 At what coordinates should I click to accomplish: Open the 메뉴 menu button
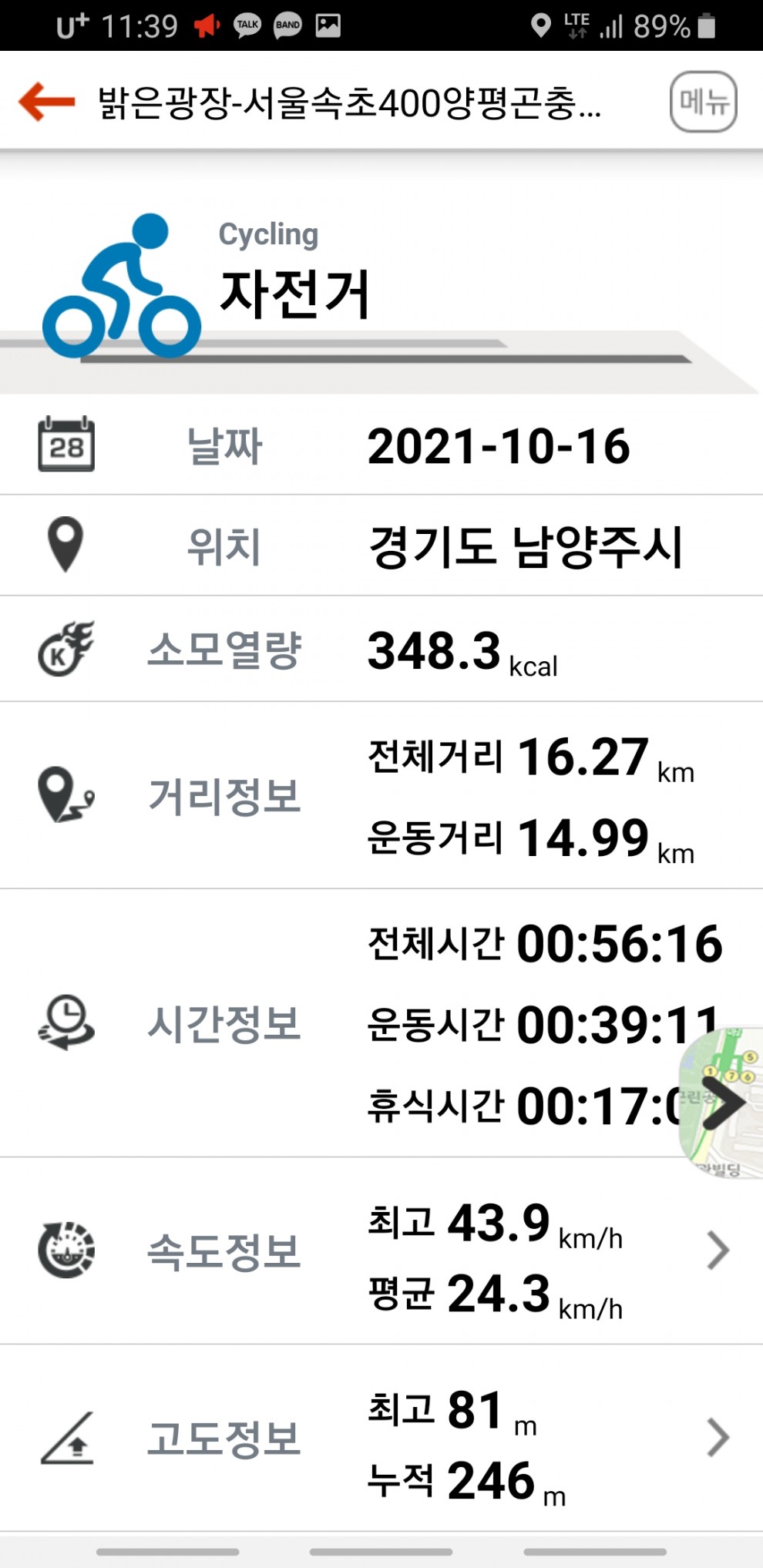pos(703,101)
